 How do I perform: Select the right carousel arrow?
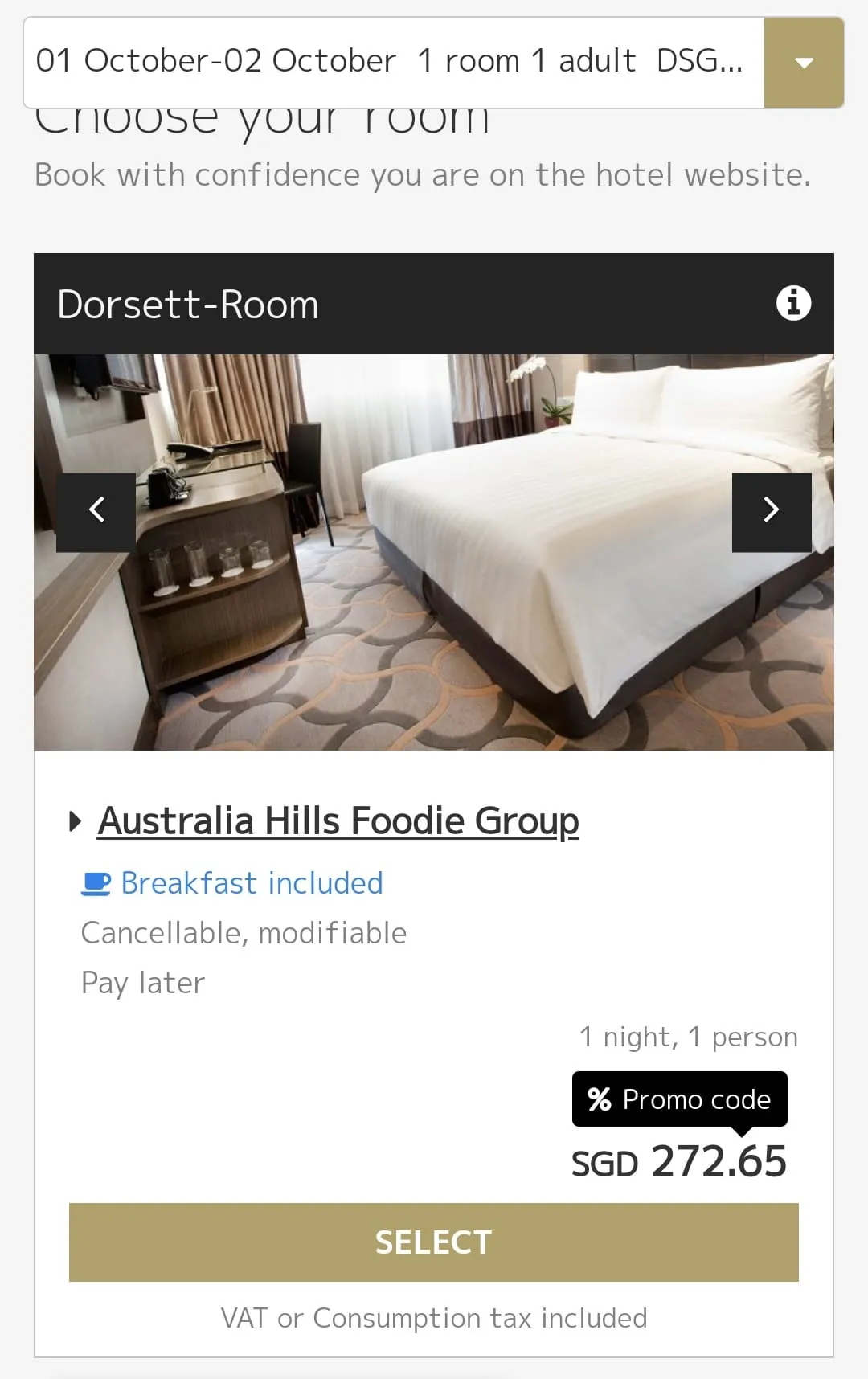(772, 509)
